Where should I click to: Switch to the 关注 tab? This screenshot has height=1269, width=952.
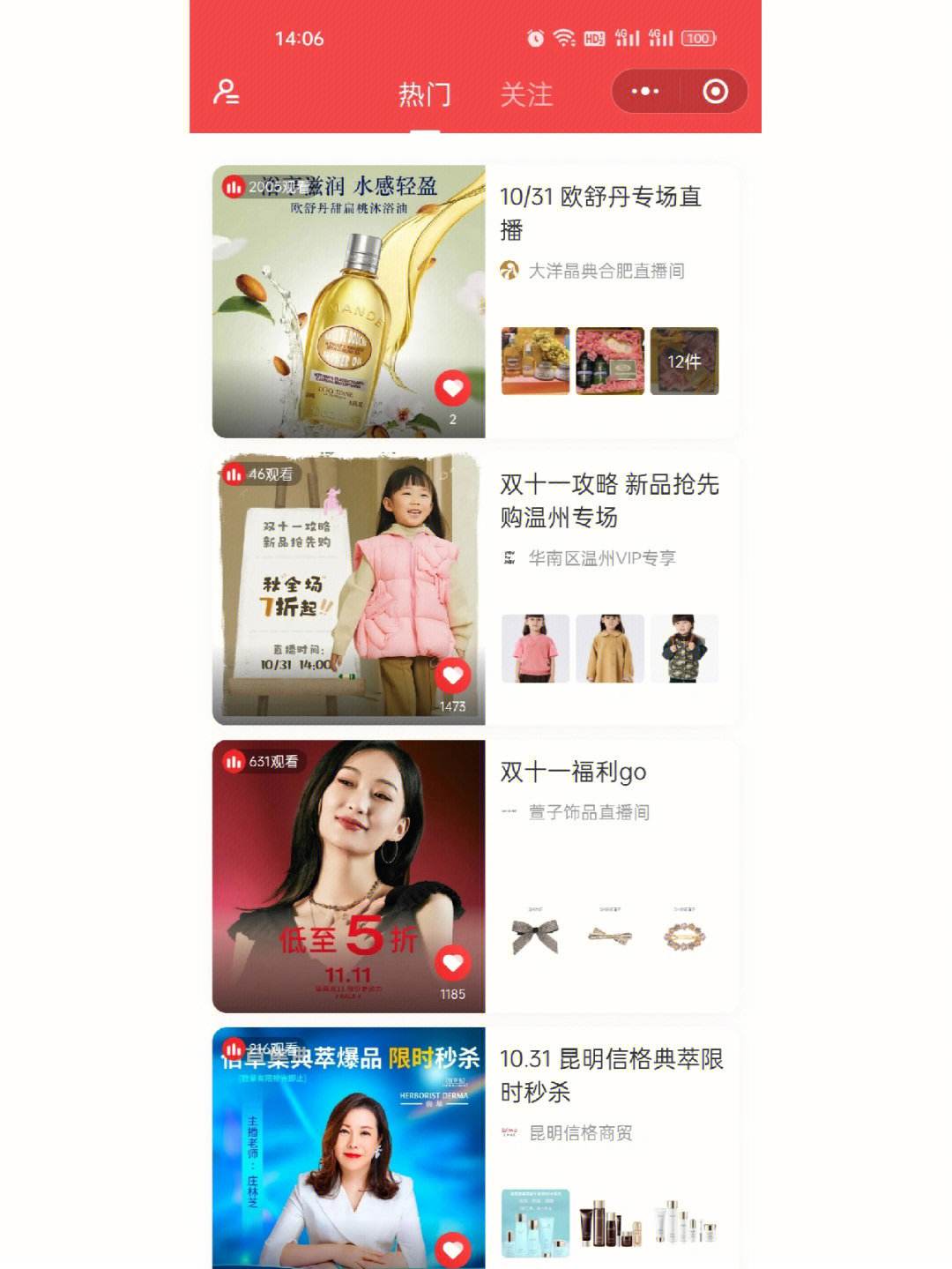pyautogui.click(x=526, y=94)
